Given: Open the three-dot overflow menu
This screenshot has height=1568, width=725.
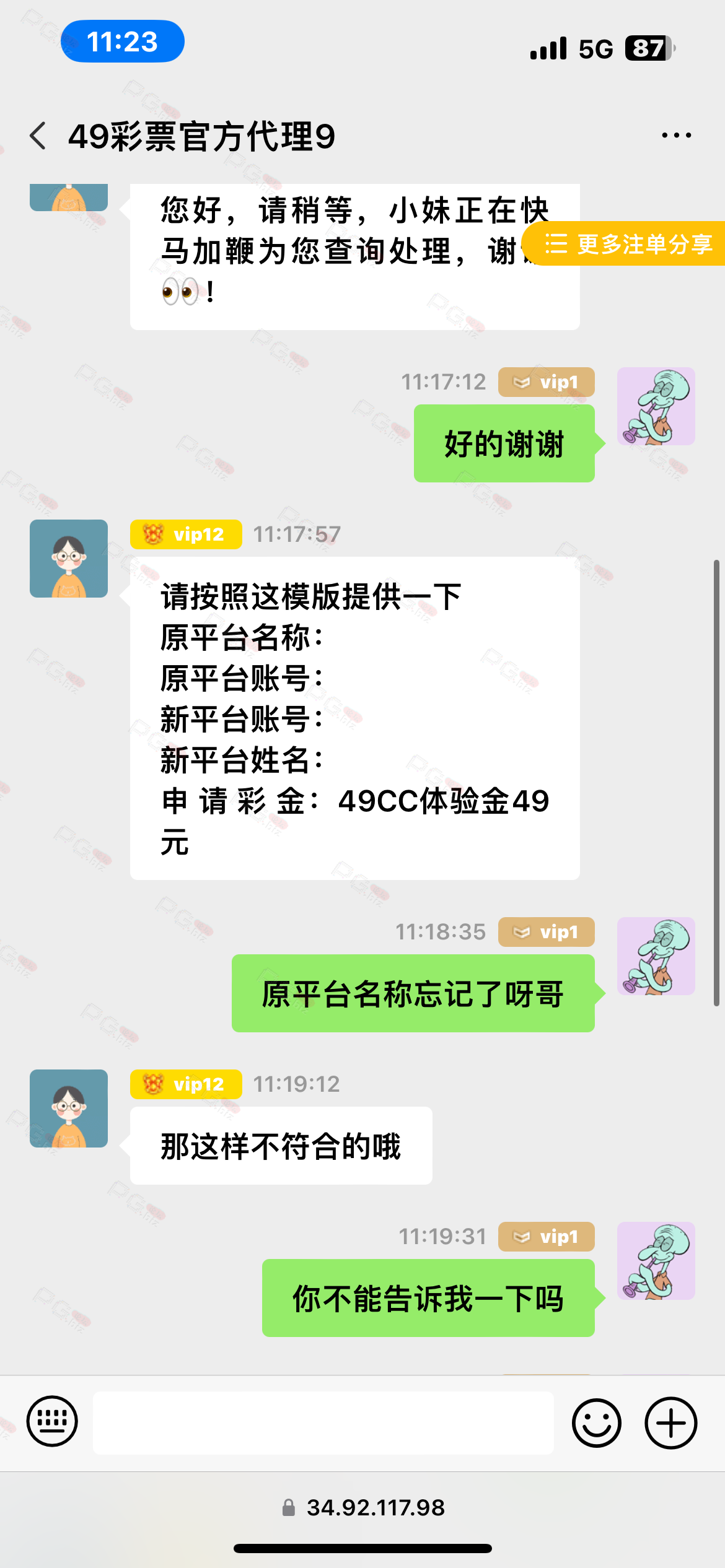Looking at the screenshot, I should [676, 135].
